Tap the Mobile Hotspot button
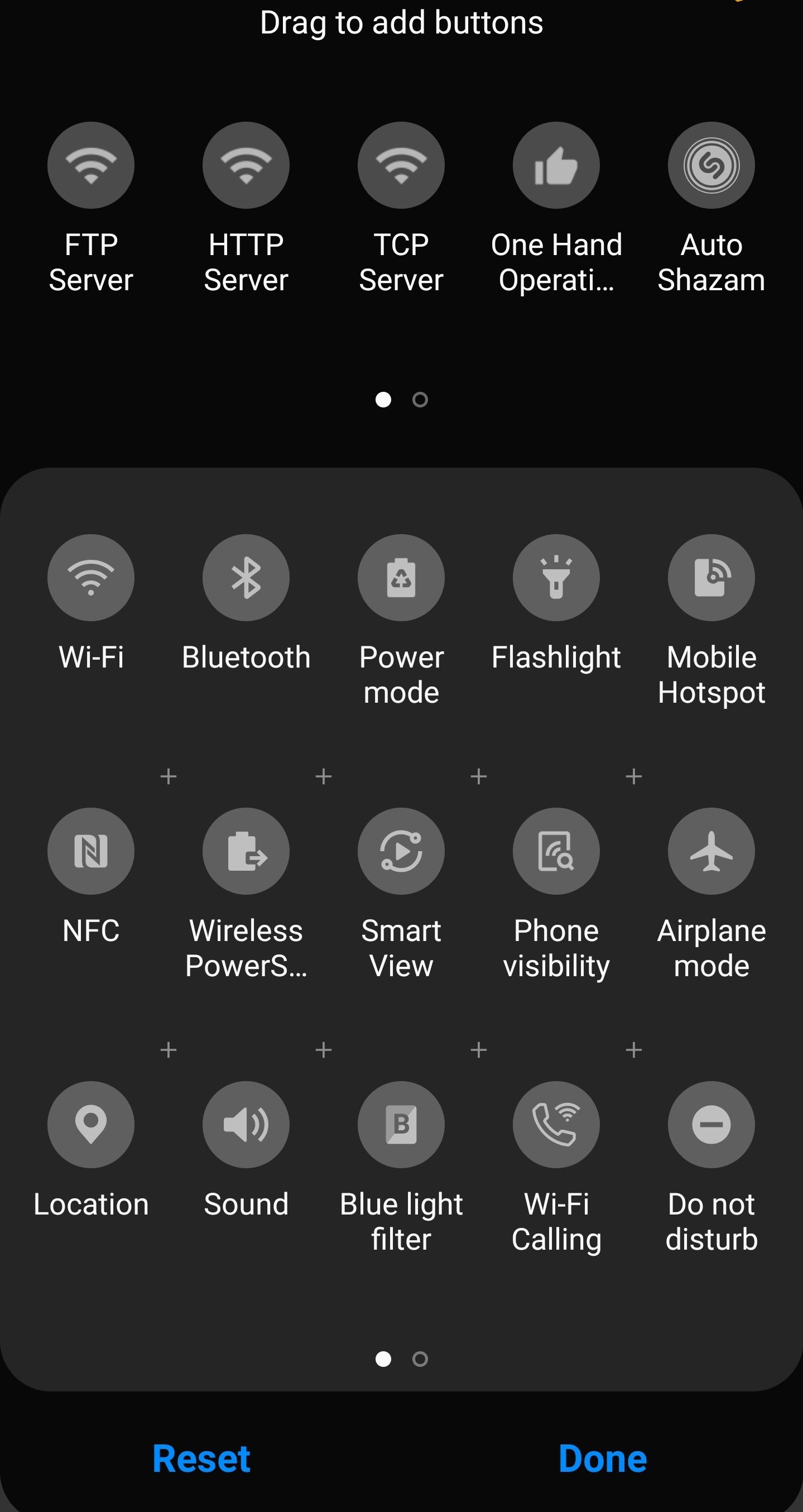This screenshot has height=1512, width=803. click(711, 578)
